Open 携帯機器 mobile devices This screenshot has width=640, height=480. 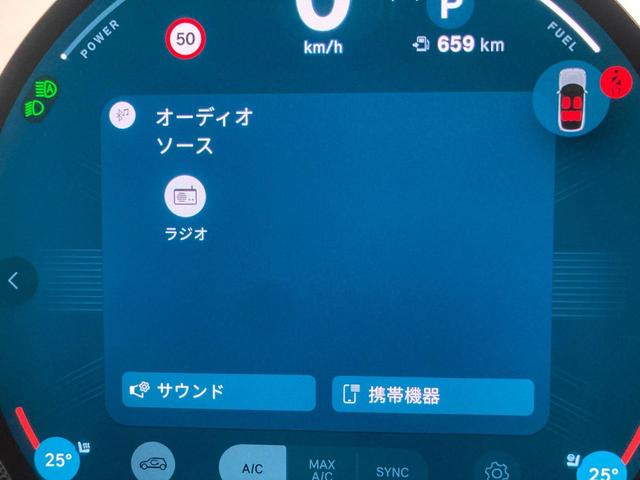432,395
